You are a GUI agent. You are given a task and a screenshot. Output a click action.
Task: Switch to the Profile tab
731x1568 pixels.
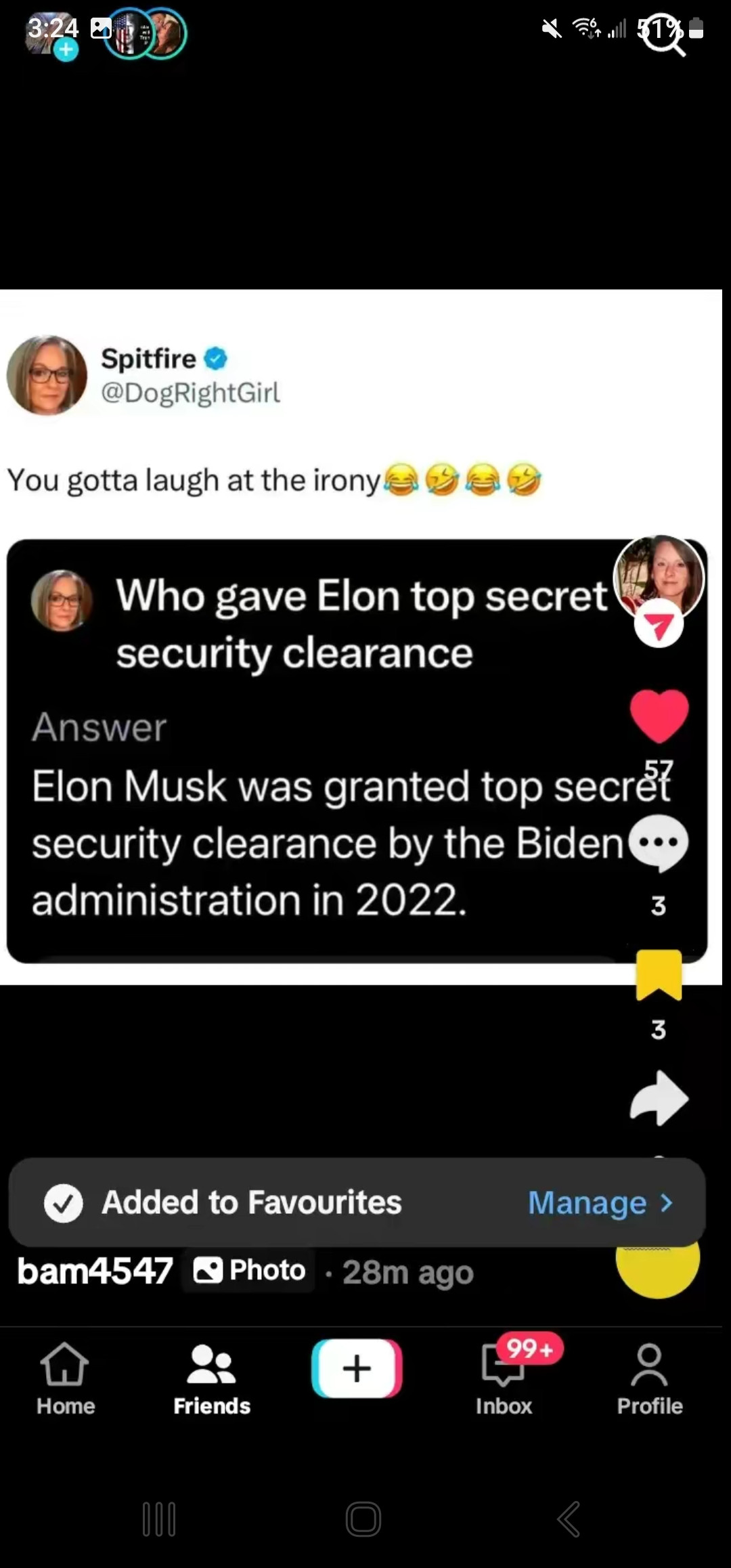[649, 1378]
